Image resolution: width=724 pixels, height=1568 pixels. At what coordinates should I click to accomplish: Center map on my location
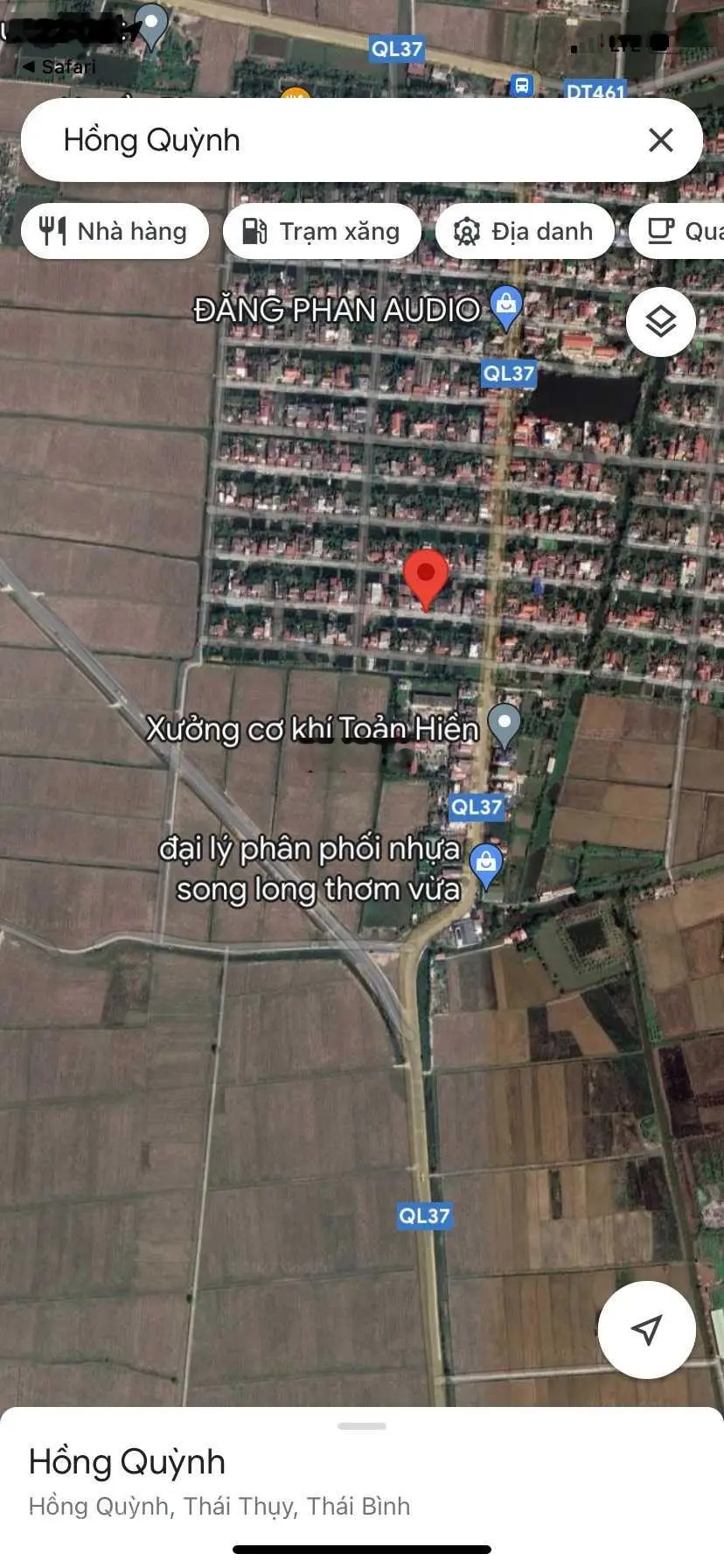coord(646,1329)
